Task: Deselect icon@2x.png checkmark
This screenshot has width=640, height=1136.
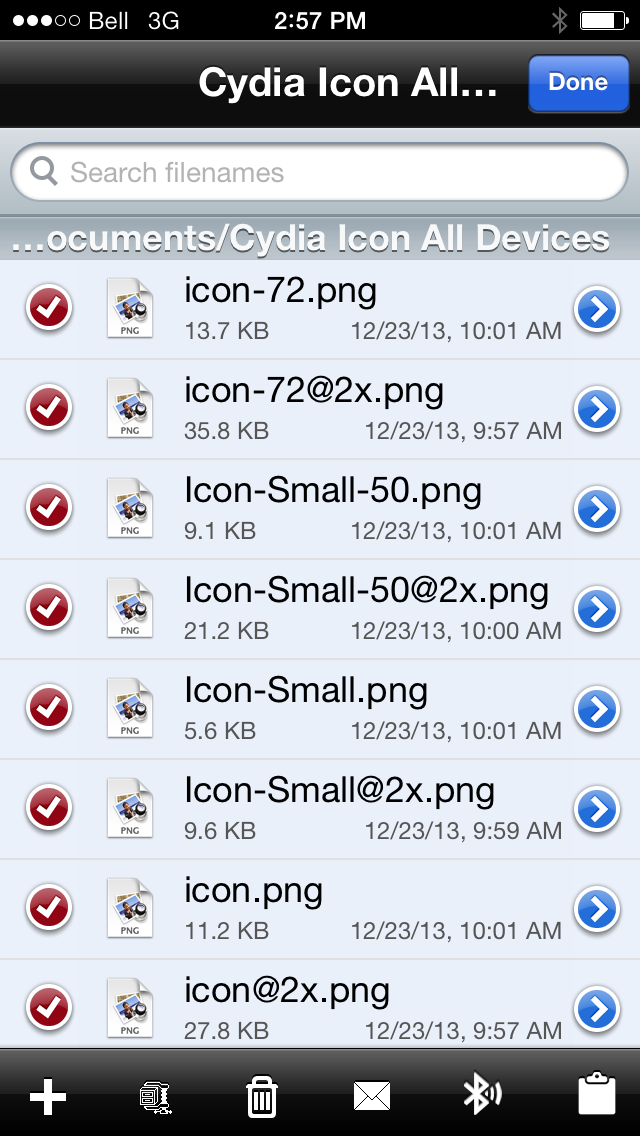Action: click(x=49, y=1008)
